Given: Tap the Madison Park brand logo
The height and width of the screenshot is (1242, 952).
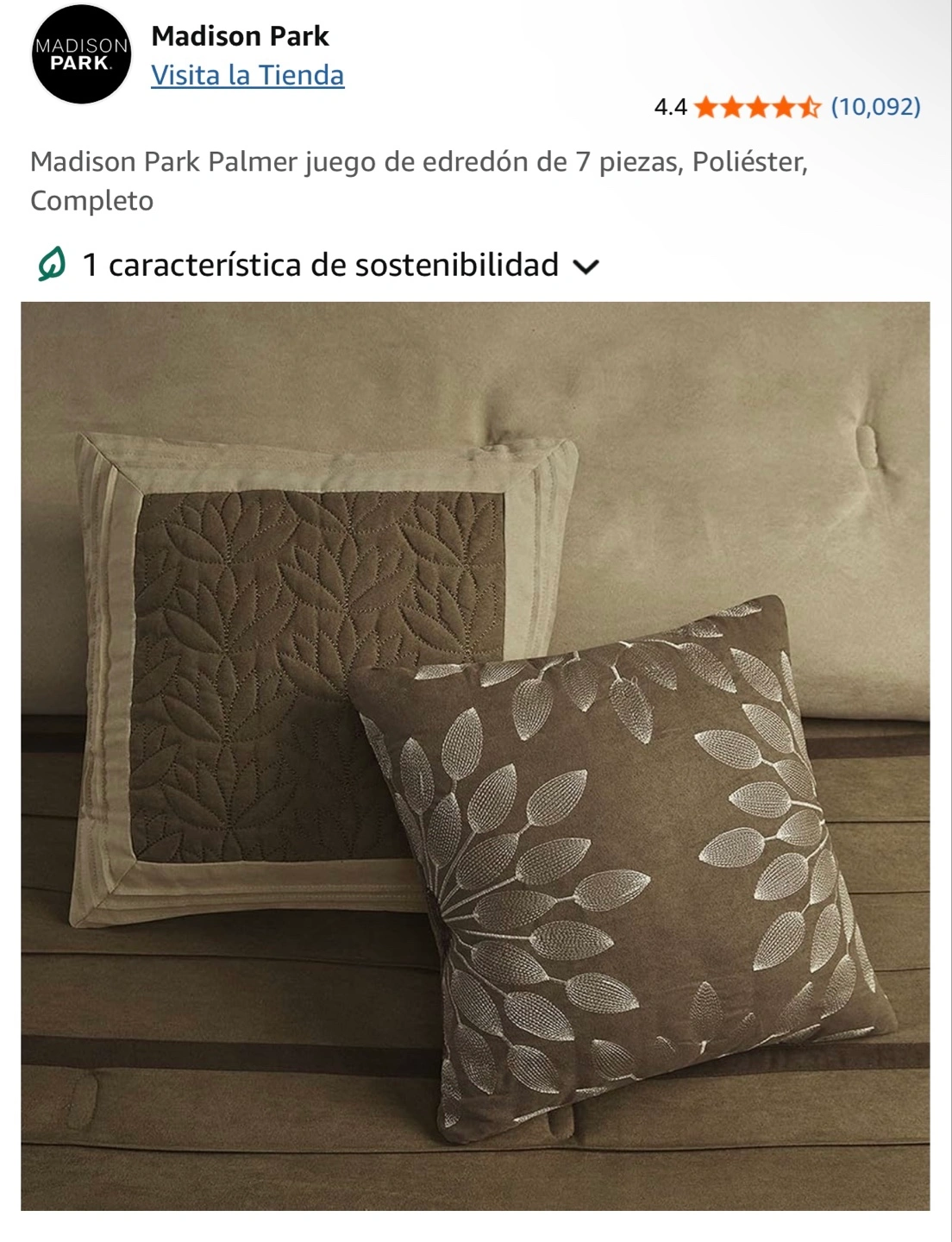Looking at the screenshot, I should [81, 54].
